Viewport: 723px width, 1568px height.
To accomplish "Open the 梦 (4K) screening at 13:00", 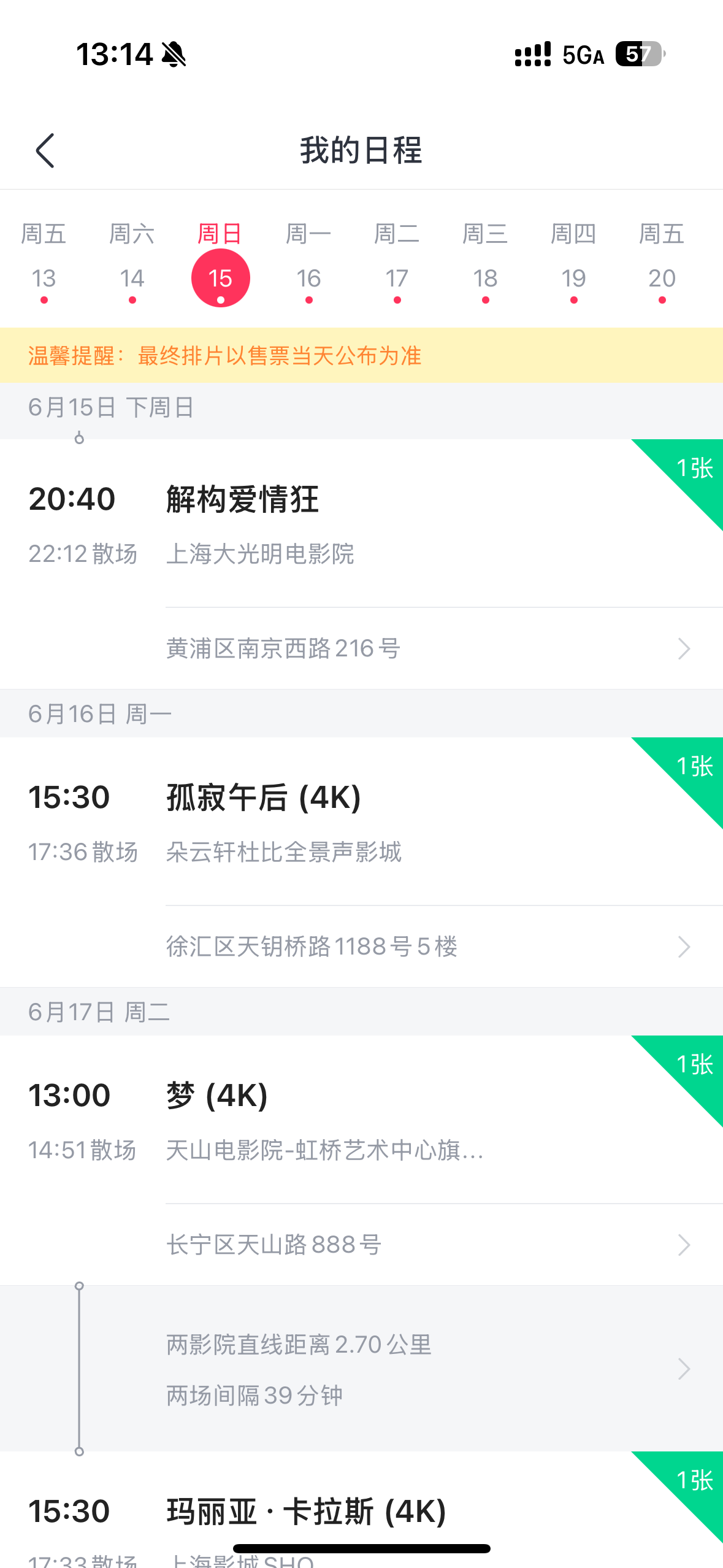I will 361,1120.
